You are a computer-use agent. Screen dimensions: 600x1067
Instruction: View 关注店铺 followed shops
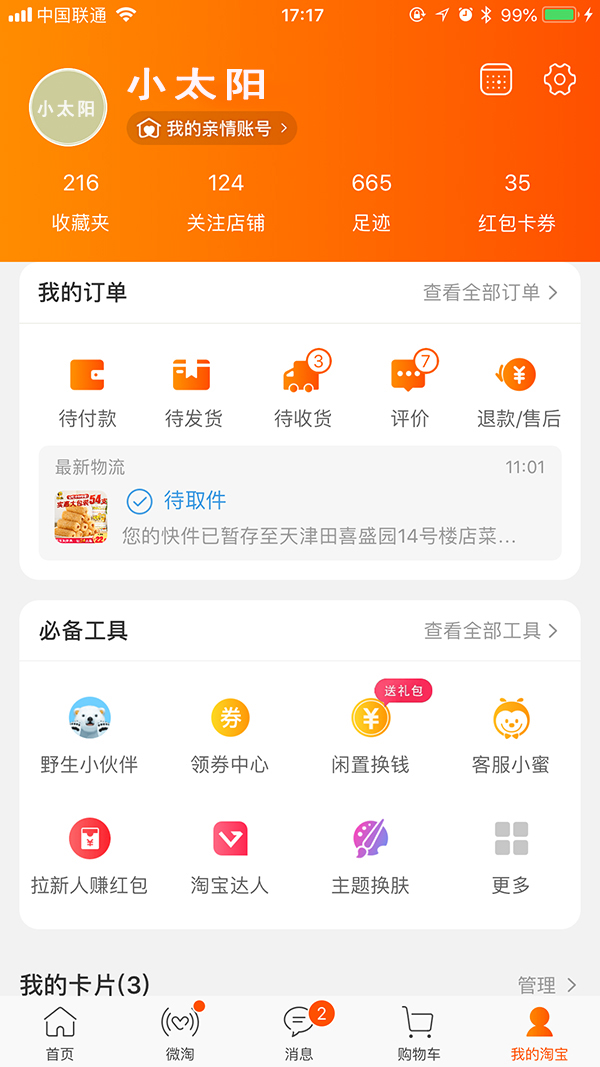(226, 203)
